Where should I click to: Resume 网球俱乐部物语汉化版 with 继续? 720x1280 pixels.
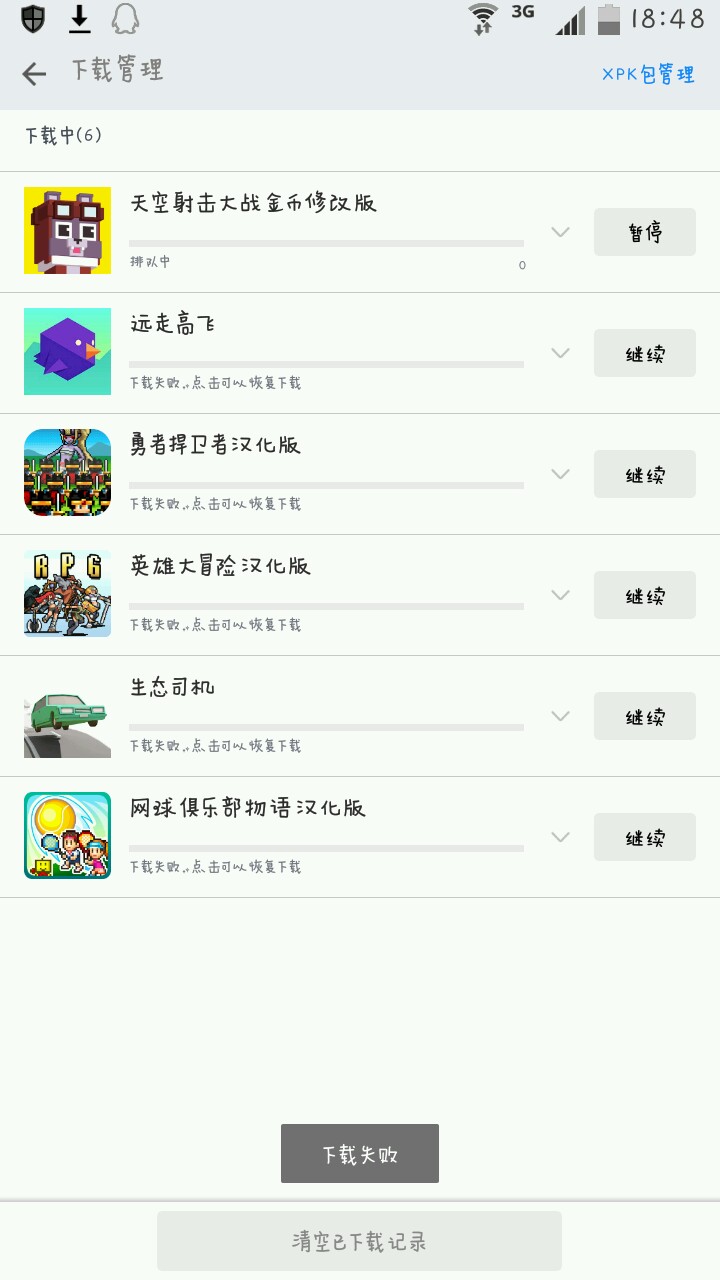click(645, 837)
